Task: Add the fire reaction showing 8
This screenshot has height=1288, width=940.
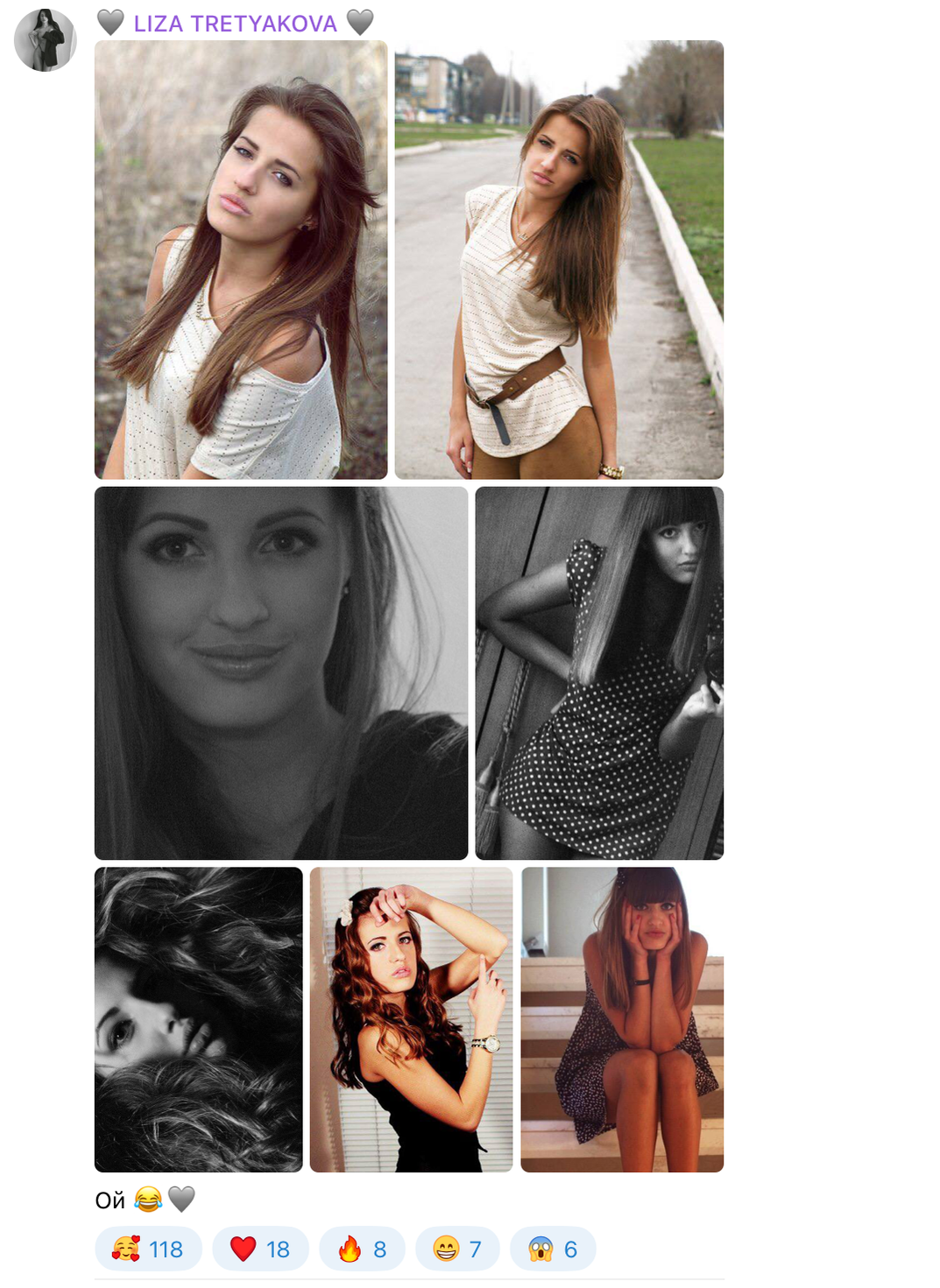Action: click(x=362, y=1249)
